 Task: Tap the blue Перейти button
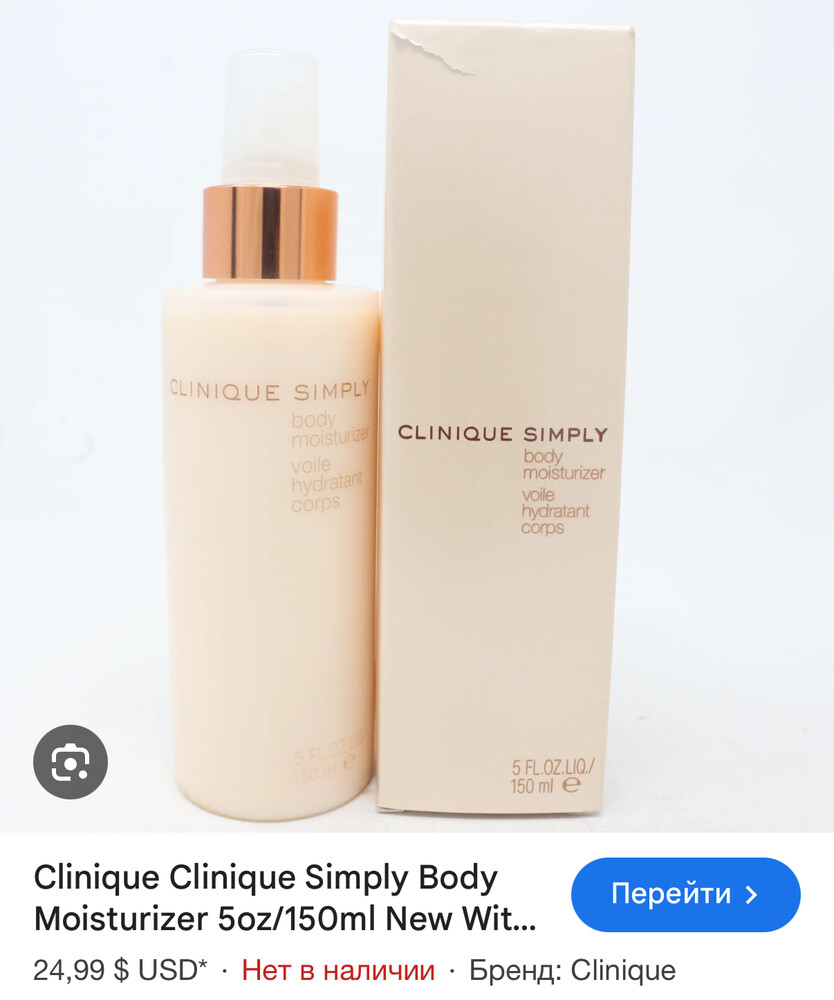[685, 894]
